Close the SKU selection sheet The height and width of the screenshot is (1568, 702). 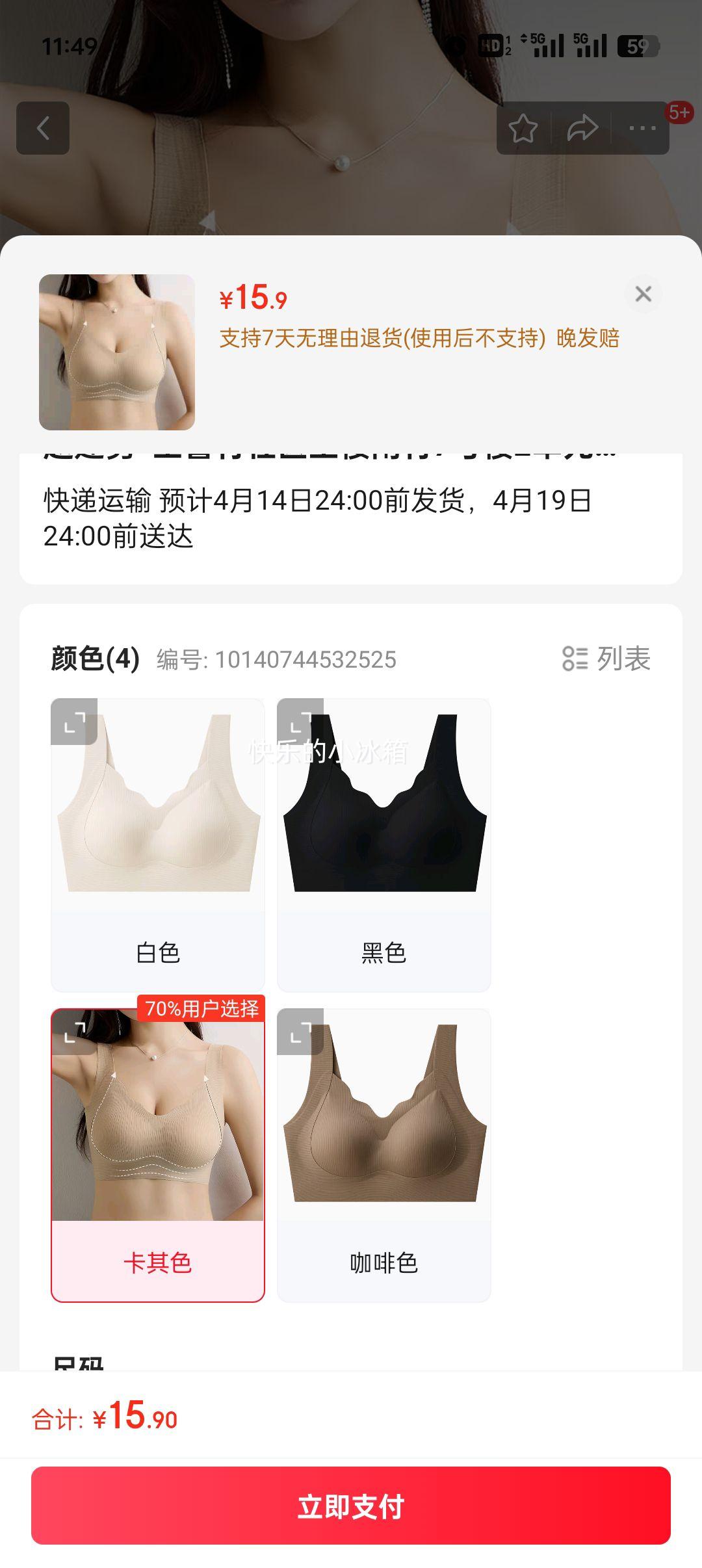point(643,294)
